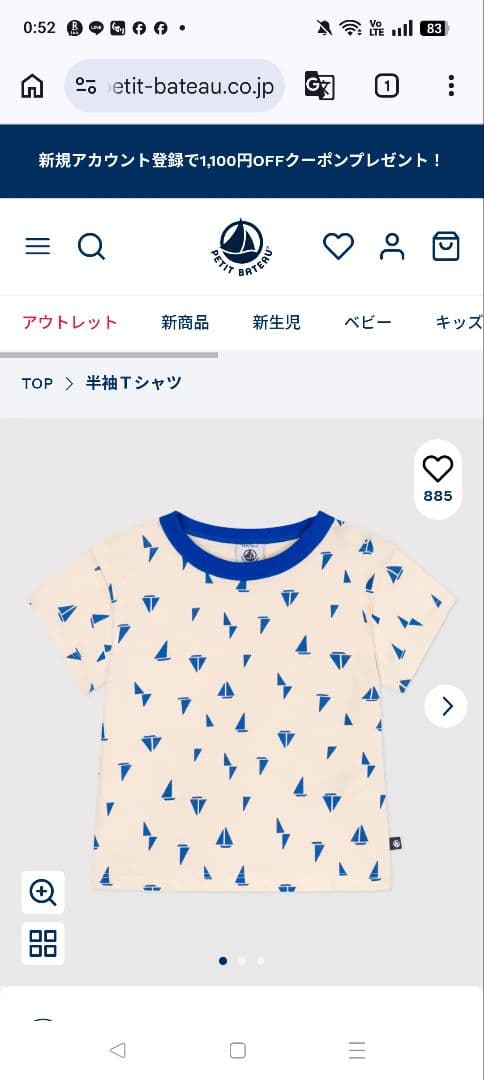This screenshot has width=484, height=1080.
Task: Translate the page with Google Translate
Action: [319, 86]
